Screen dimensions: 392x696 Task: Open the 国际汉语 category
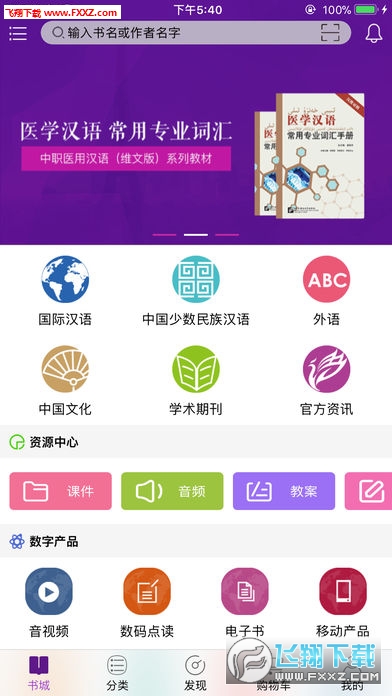pos(65,290)
